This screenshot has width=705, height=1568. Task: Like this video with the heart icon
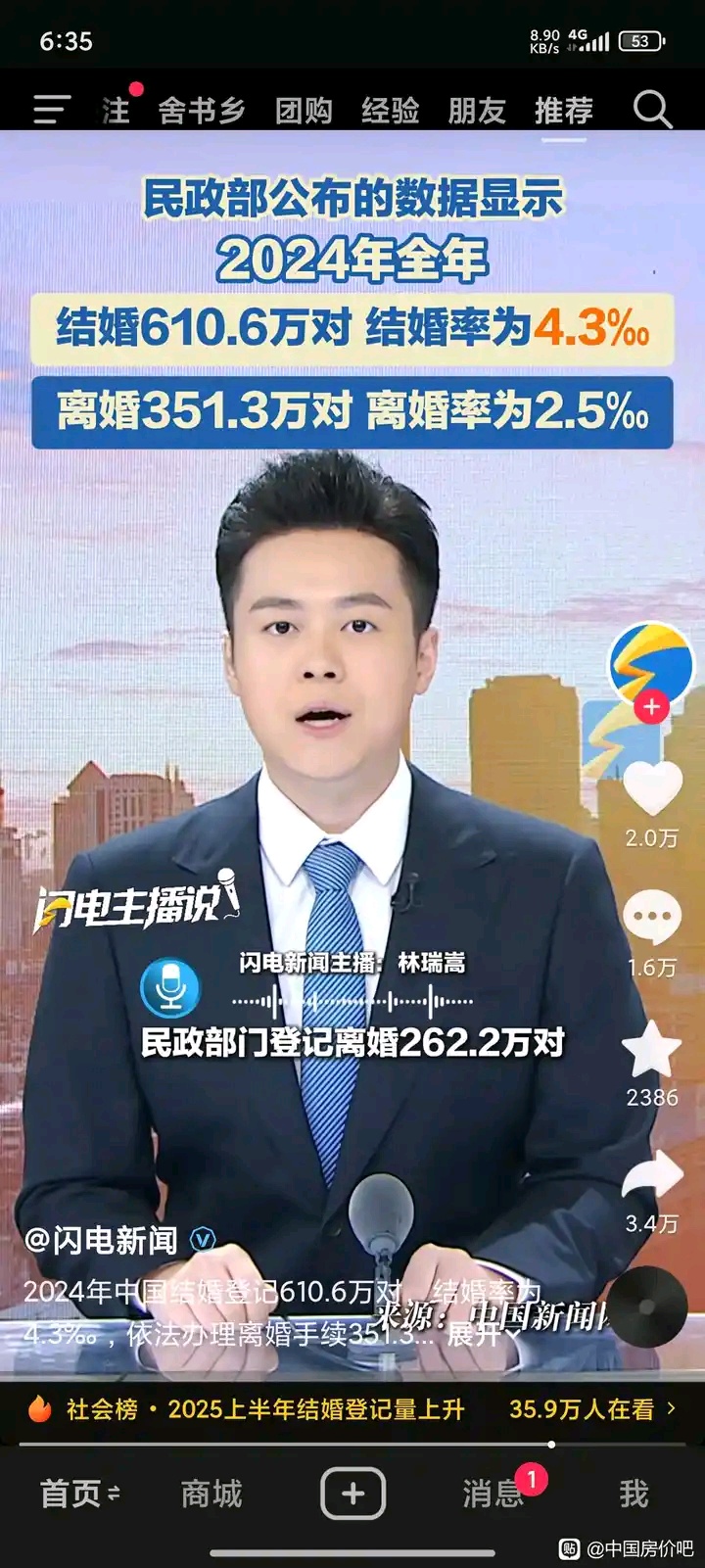[652, 788]
